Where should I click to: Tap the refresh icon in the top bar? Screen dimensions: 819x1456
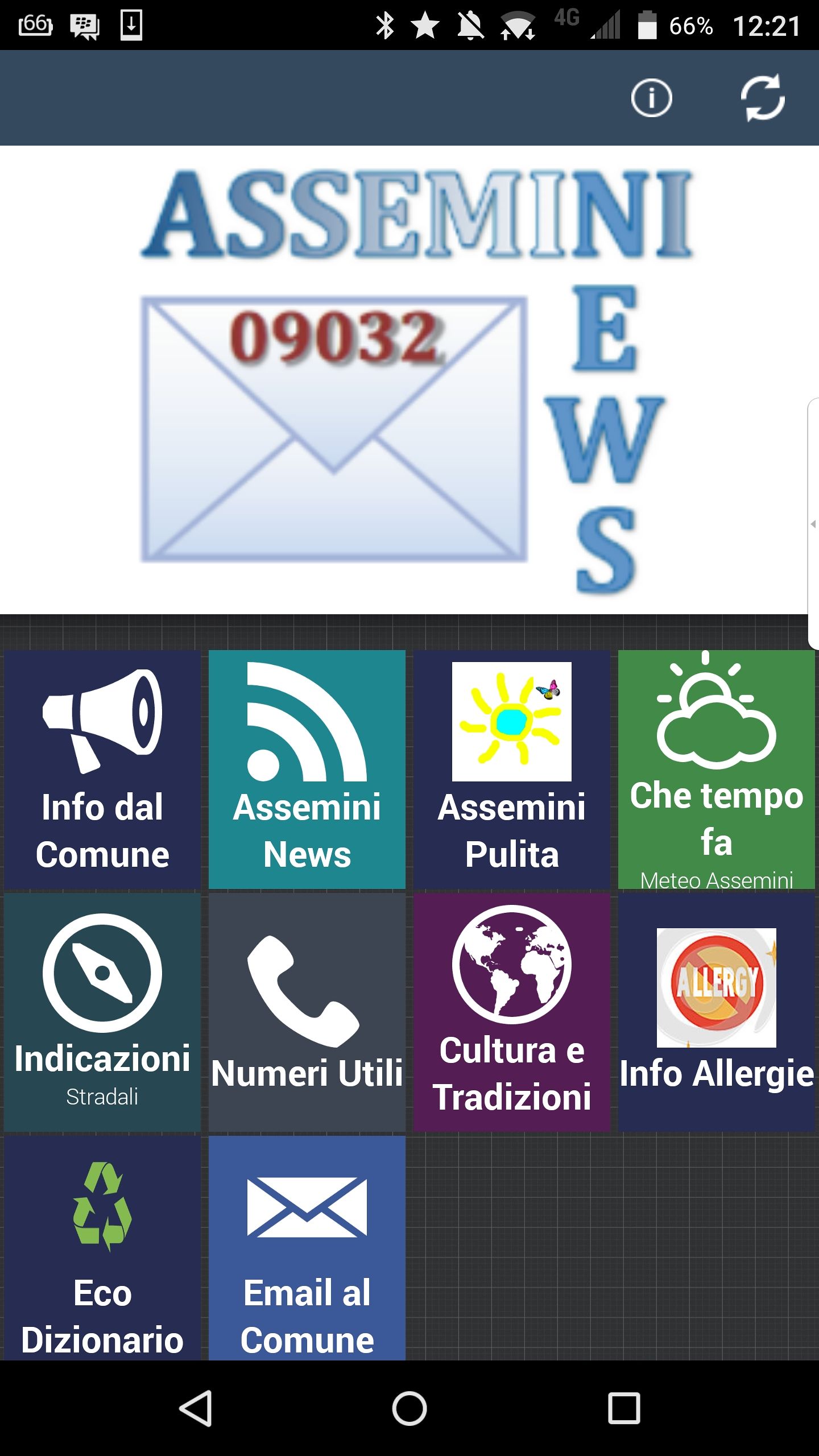[763, 98]
